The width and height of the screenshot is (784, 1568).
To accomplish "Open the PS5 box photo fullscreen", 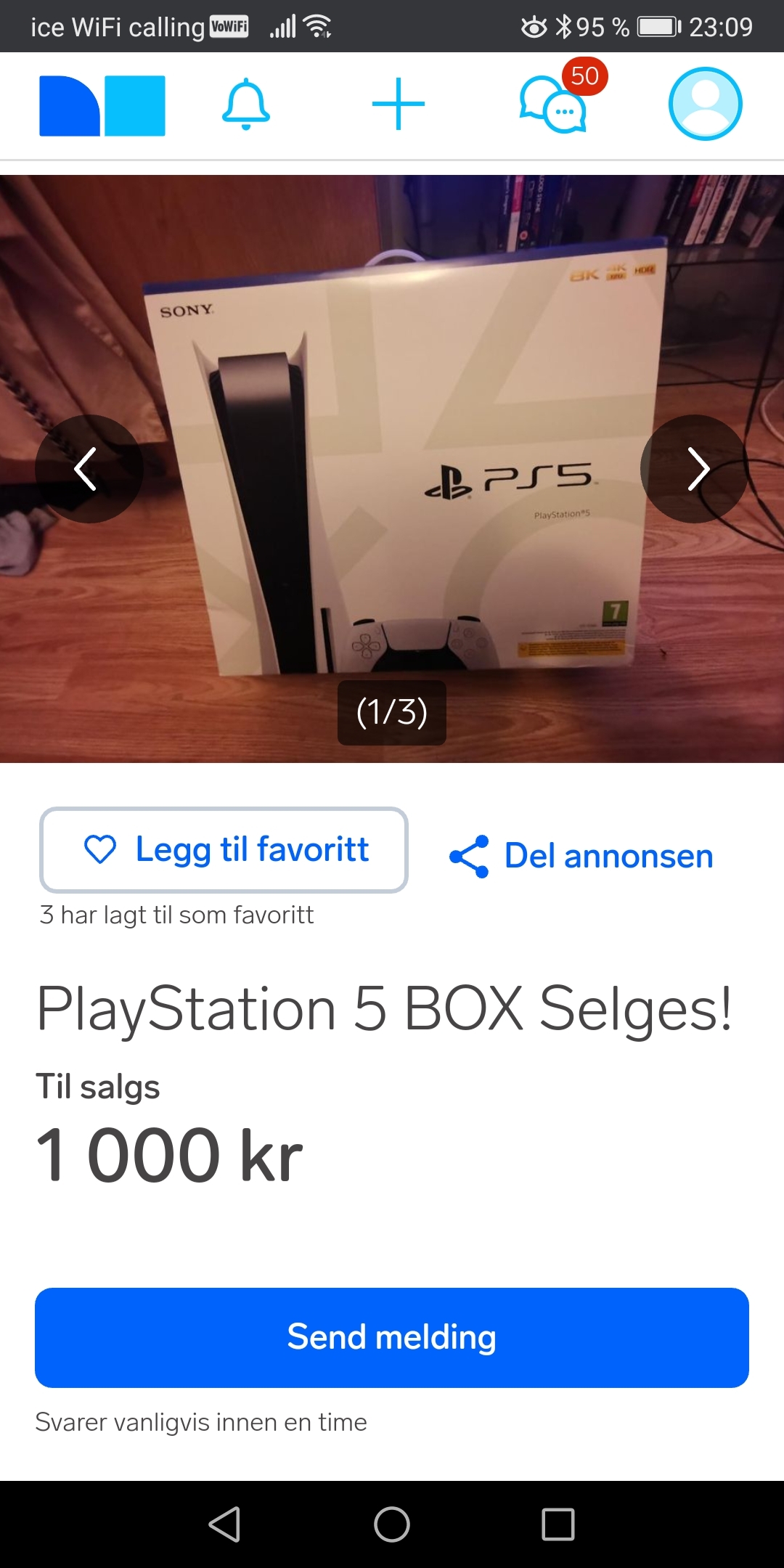I will (x=392, y=469).
